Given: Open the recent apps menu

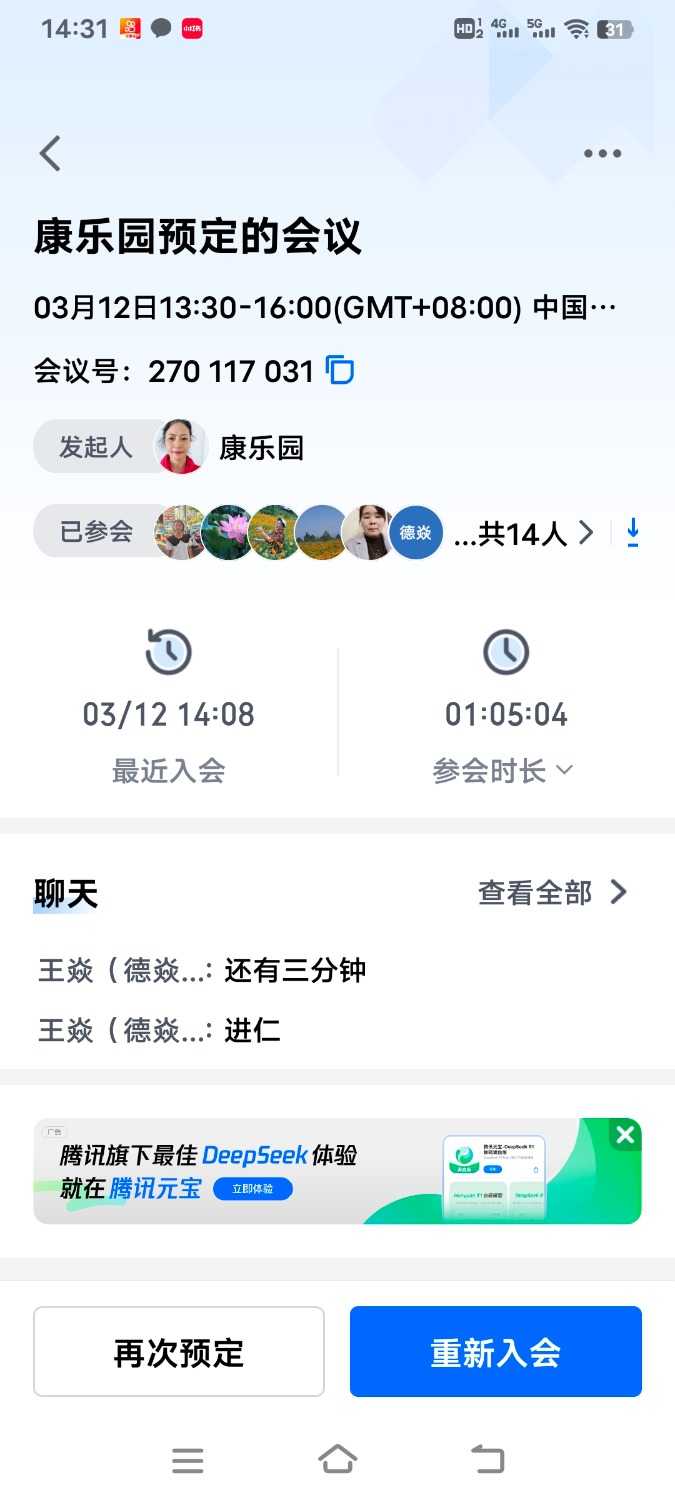Looking at the screenshot, I should coord(188,1461).
